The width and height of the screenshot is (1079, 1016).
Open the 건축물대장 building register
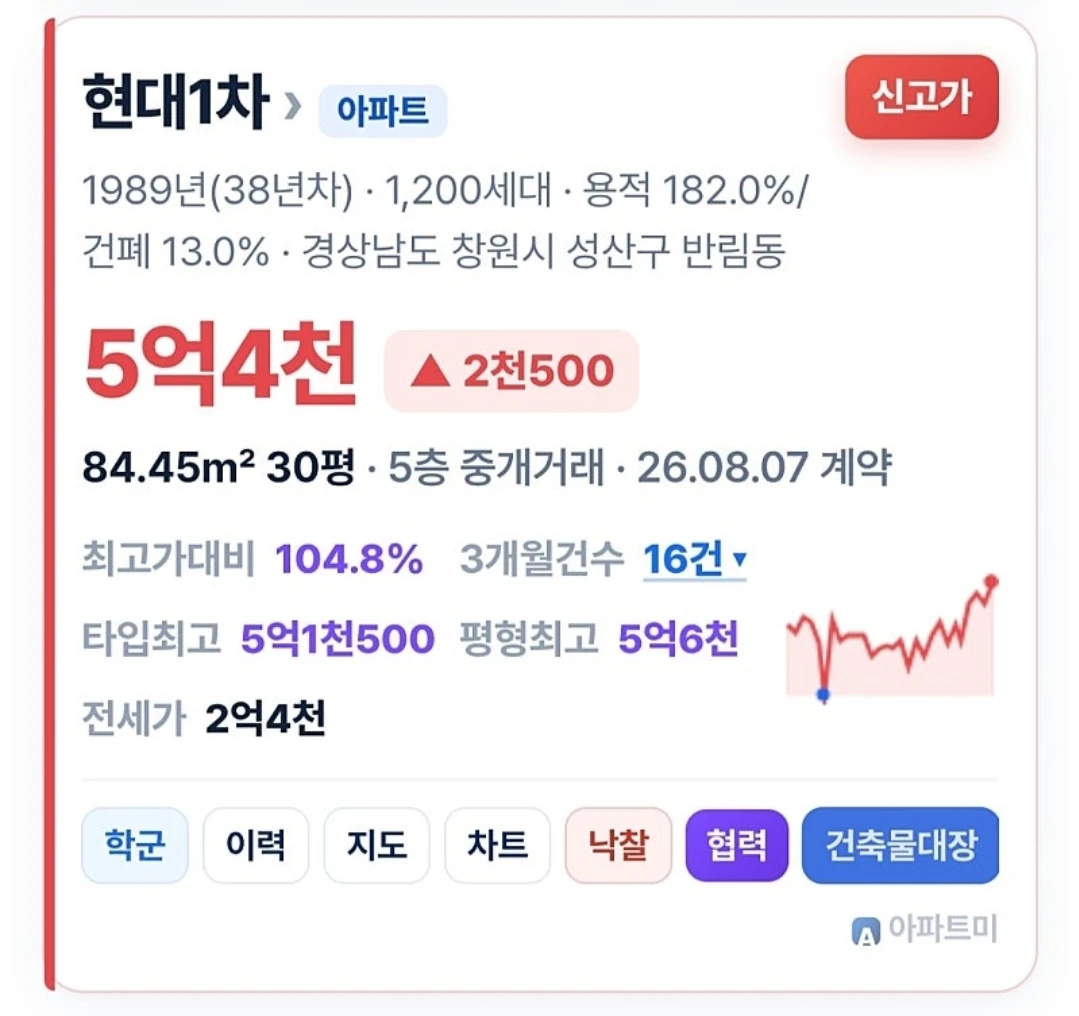901,845
